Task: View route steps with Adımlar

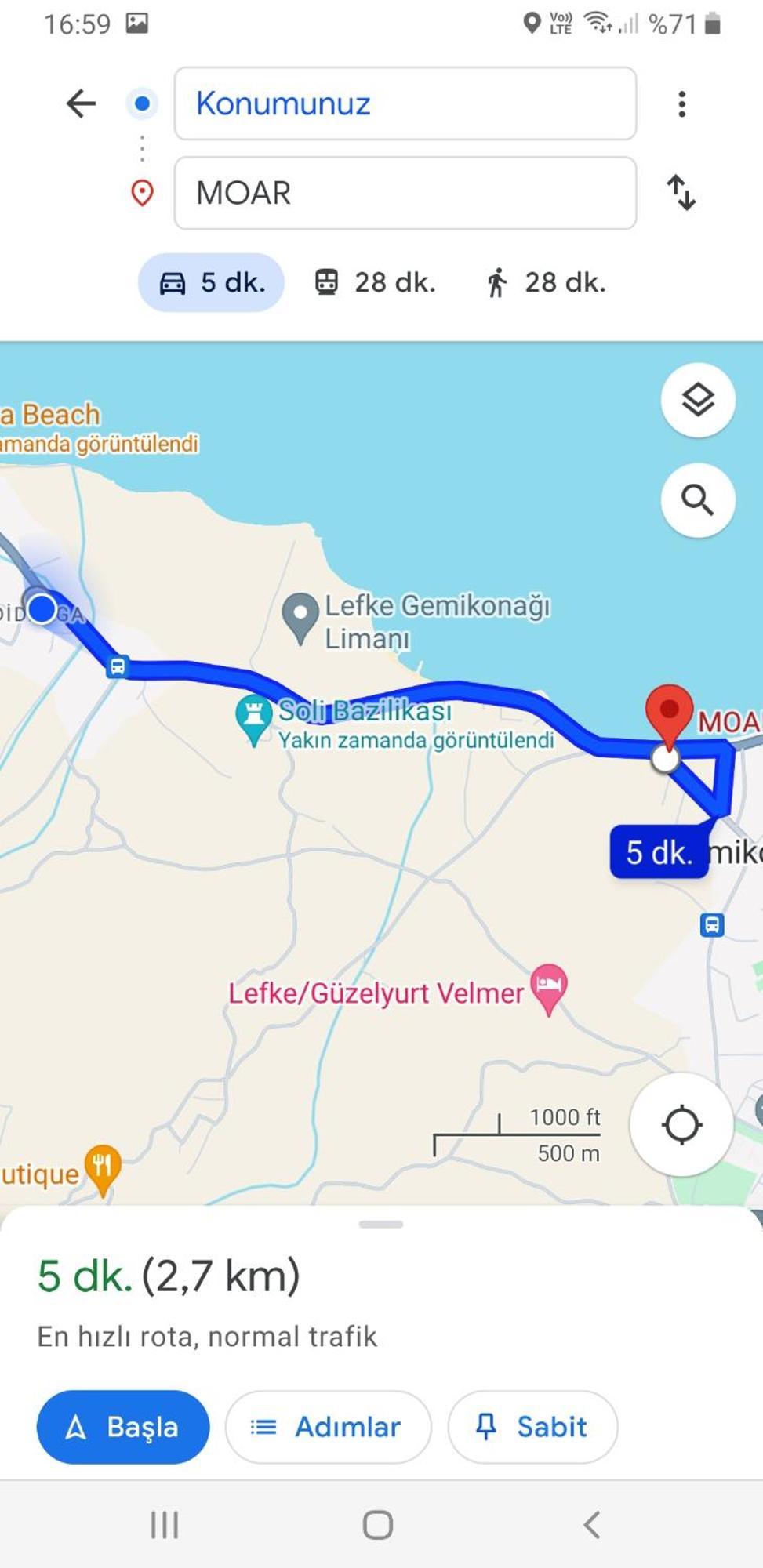Action: coord(328,1427)
